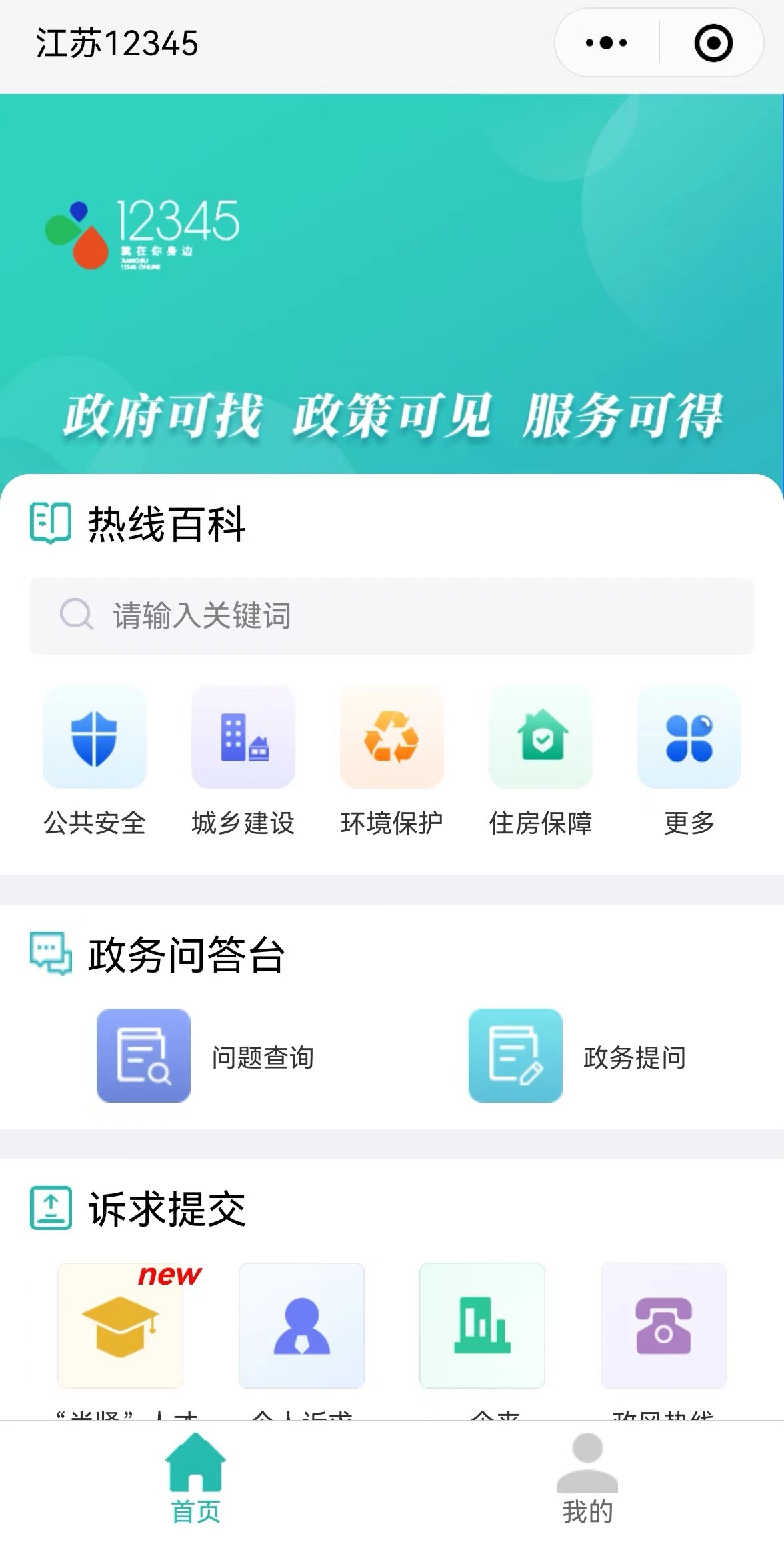Open the 公共安全 category
The image size is (784, 1542).
click(x=94, y=760)
